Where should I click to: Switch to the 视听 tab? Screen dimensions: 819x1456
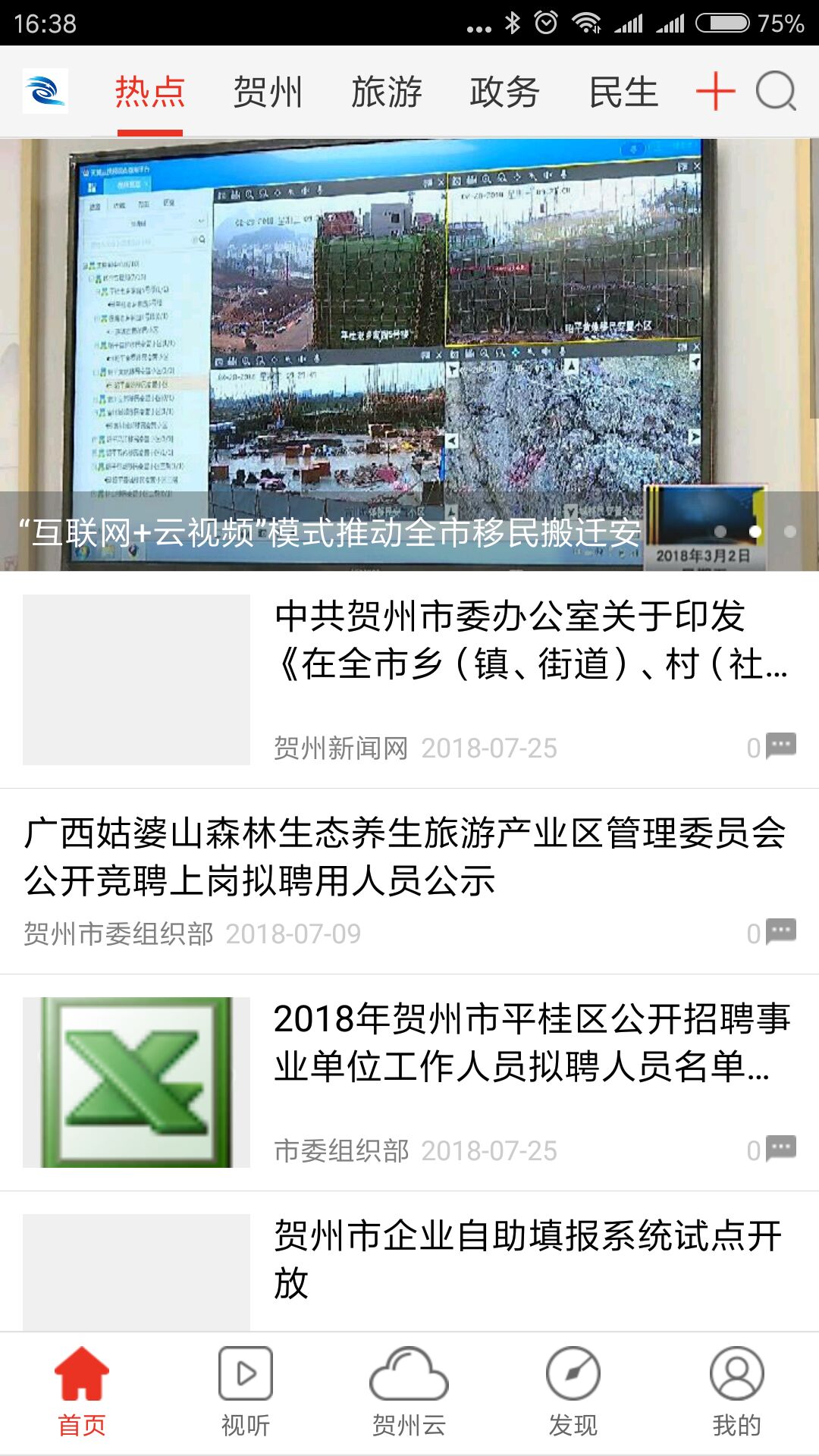[x=246, y=1392]
